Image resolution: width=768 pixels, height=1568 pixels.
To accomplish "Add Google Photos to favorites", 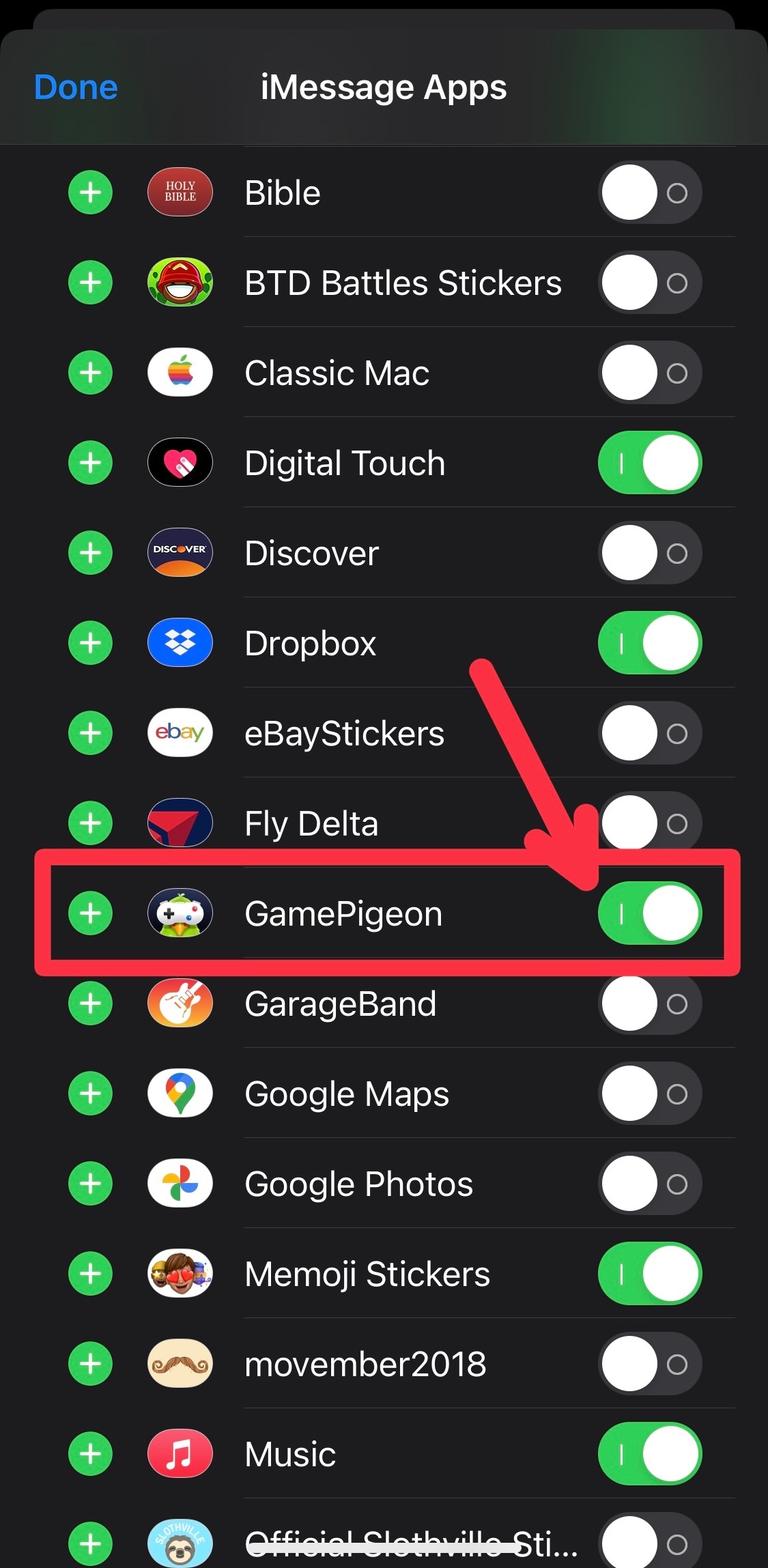I will (x=90, y=1184).
